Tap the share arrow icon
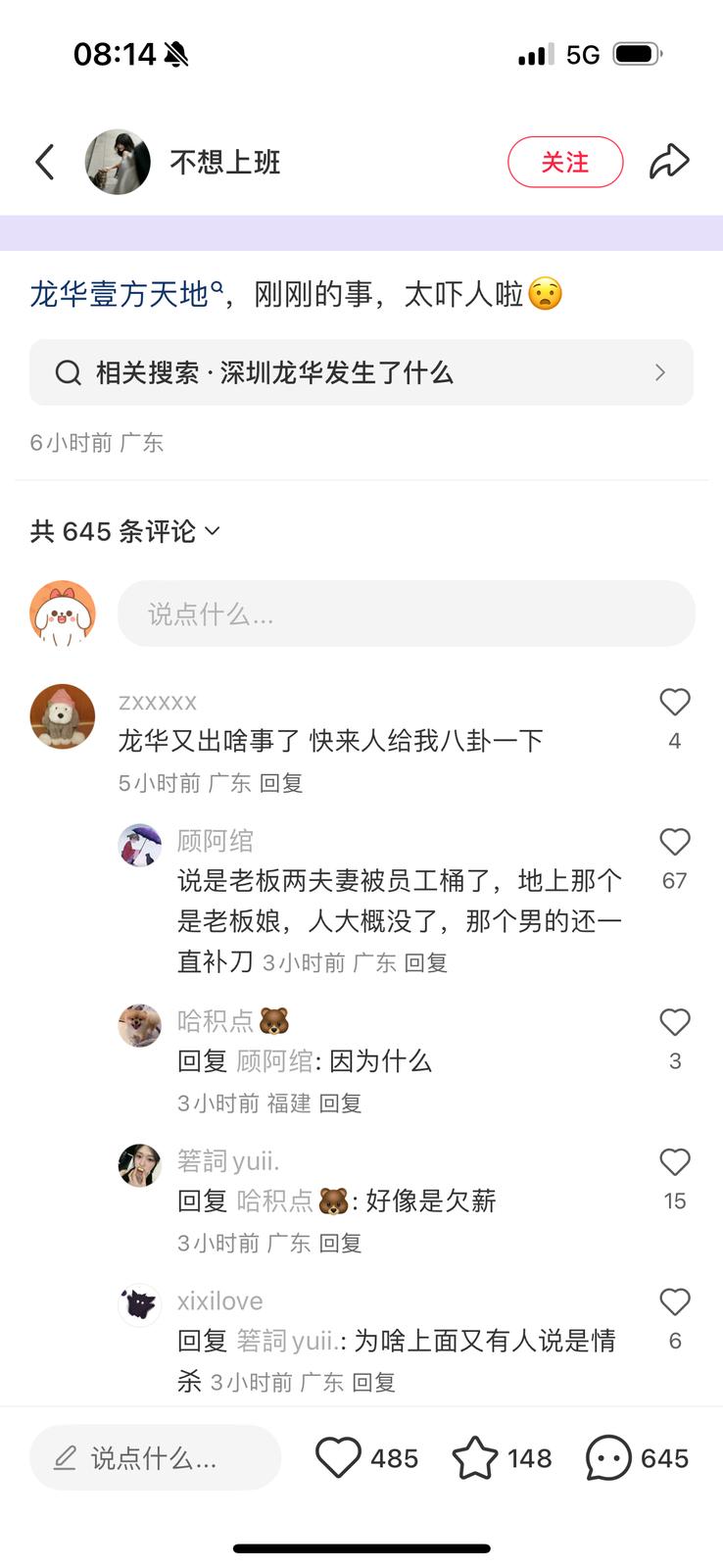Image resolution: width=723 pixels, height=1568 pixels. tap(670, 161)
